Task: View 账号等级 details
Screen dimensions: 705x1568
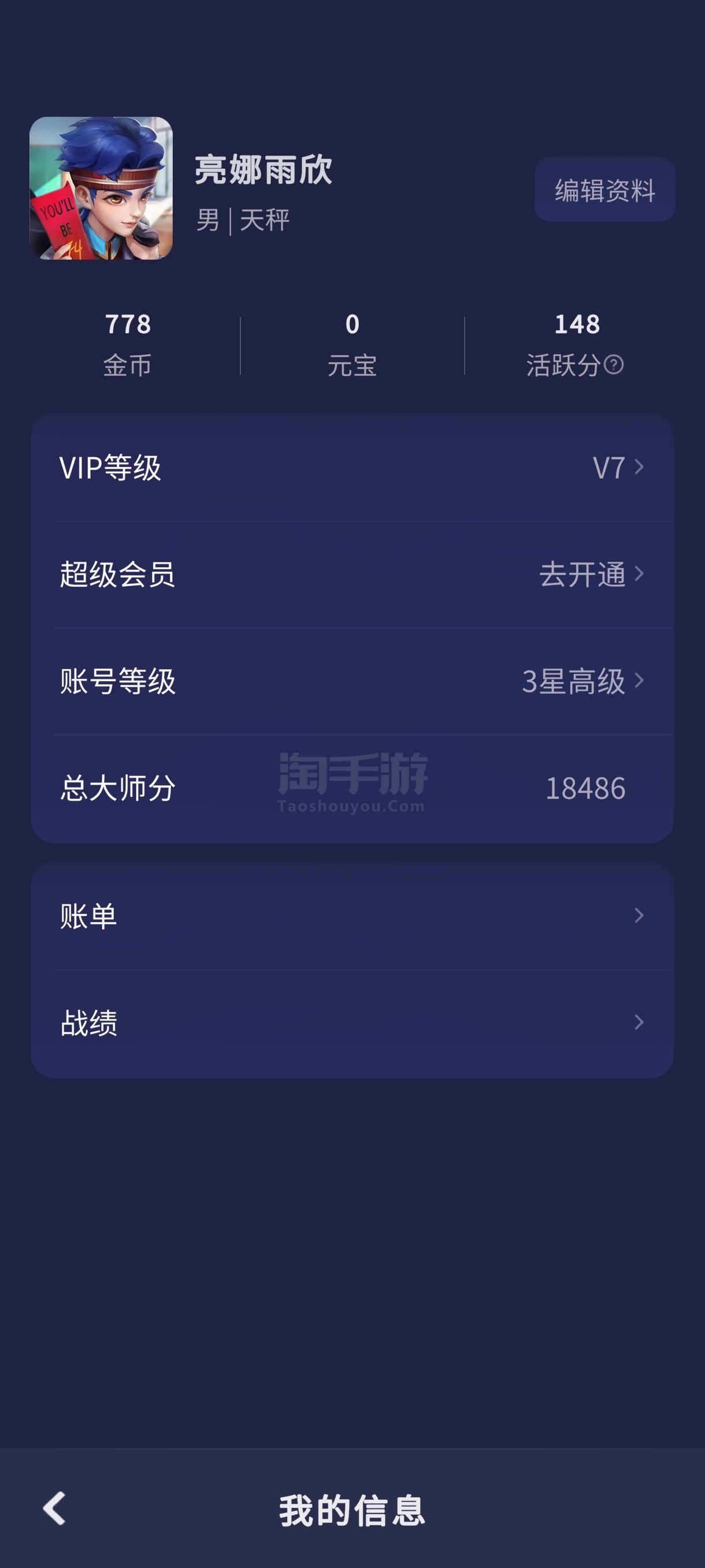Action: (x=351, y=681)
